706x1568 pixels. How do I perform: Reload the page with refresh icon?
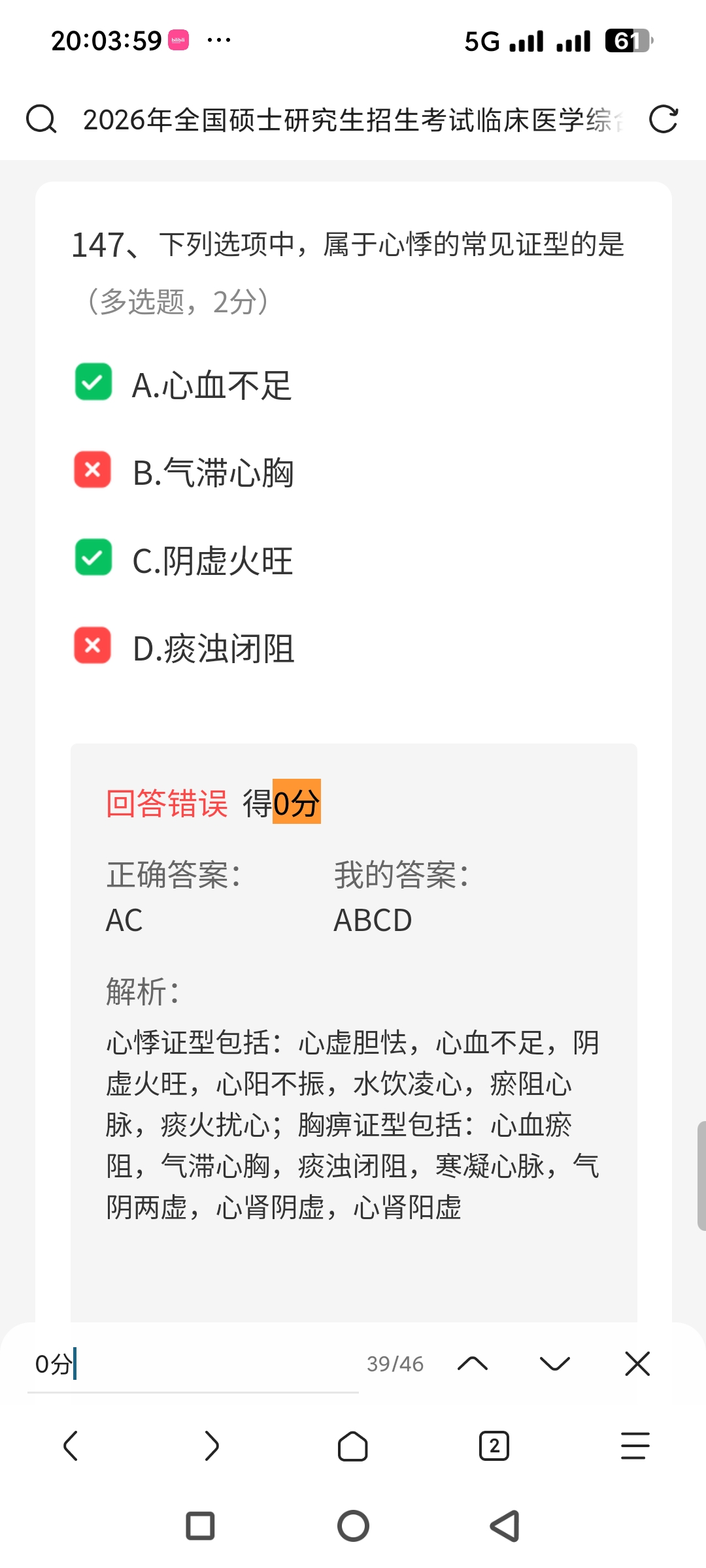click(x=663, y=120)
